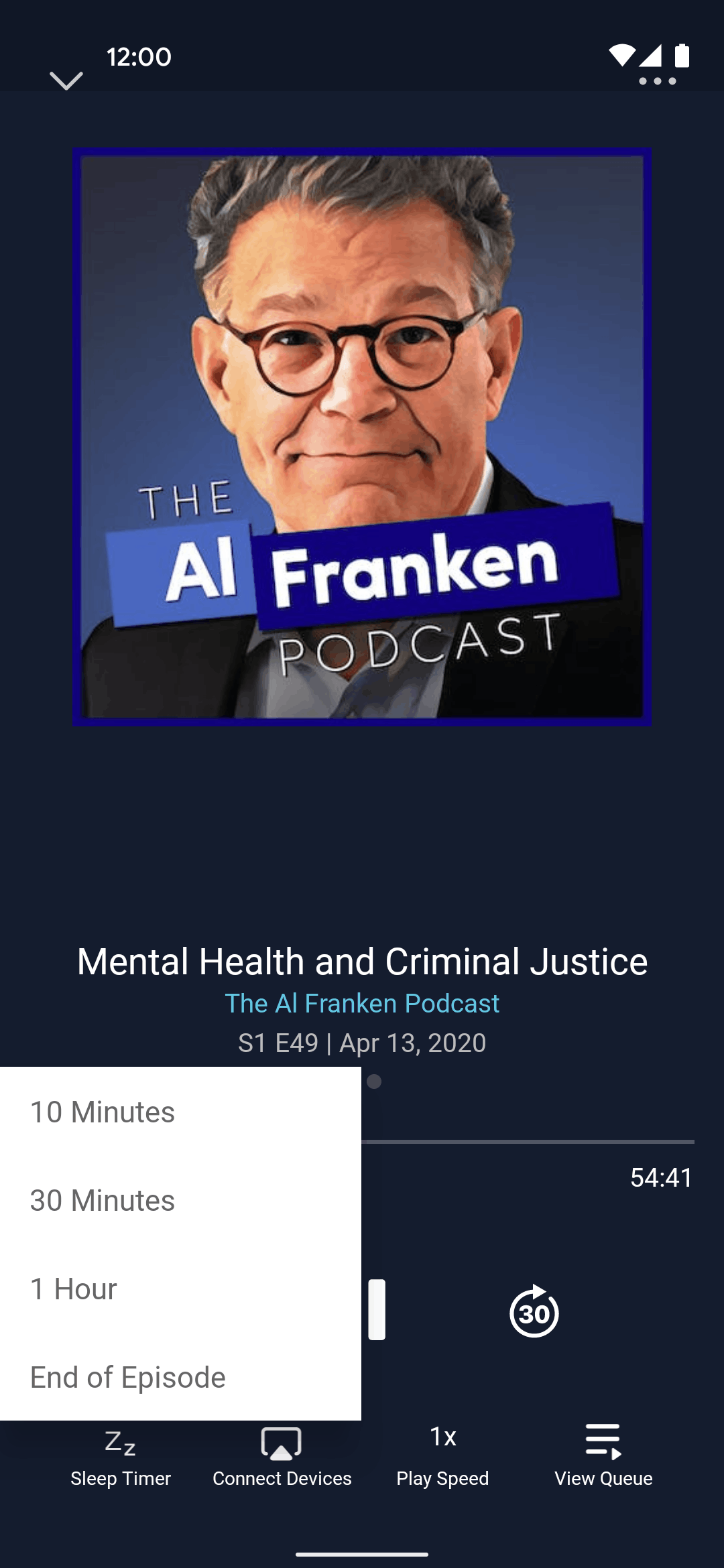Select the 1 Hour sleep timer
Screen dimensions: 724x1568
[x=180, y=1289]
